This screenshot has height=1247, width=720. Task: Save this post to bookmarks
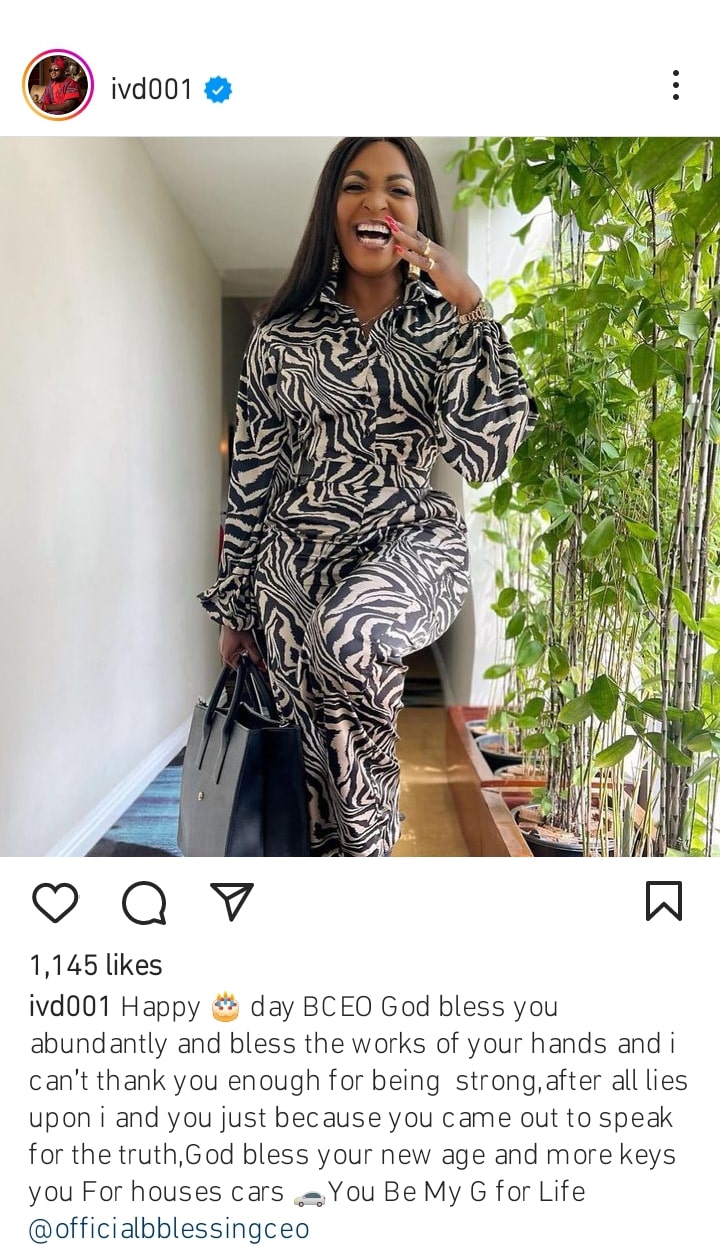pyautogui.click(x=664, y=901)
